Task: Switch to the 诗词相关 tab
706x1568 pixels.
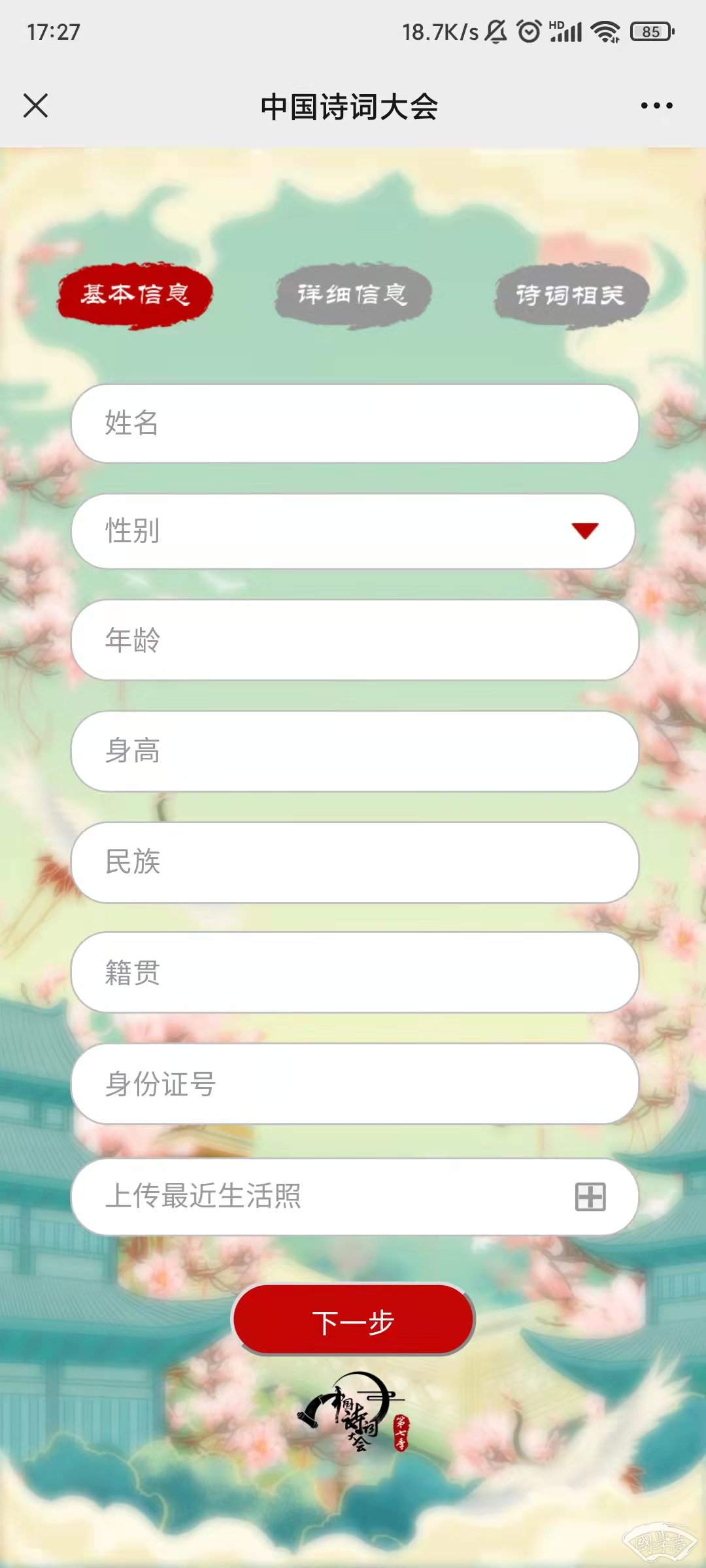Action: [x=571, y=295]
